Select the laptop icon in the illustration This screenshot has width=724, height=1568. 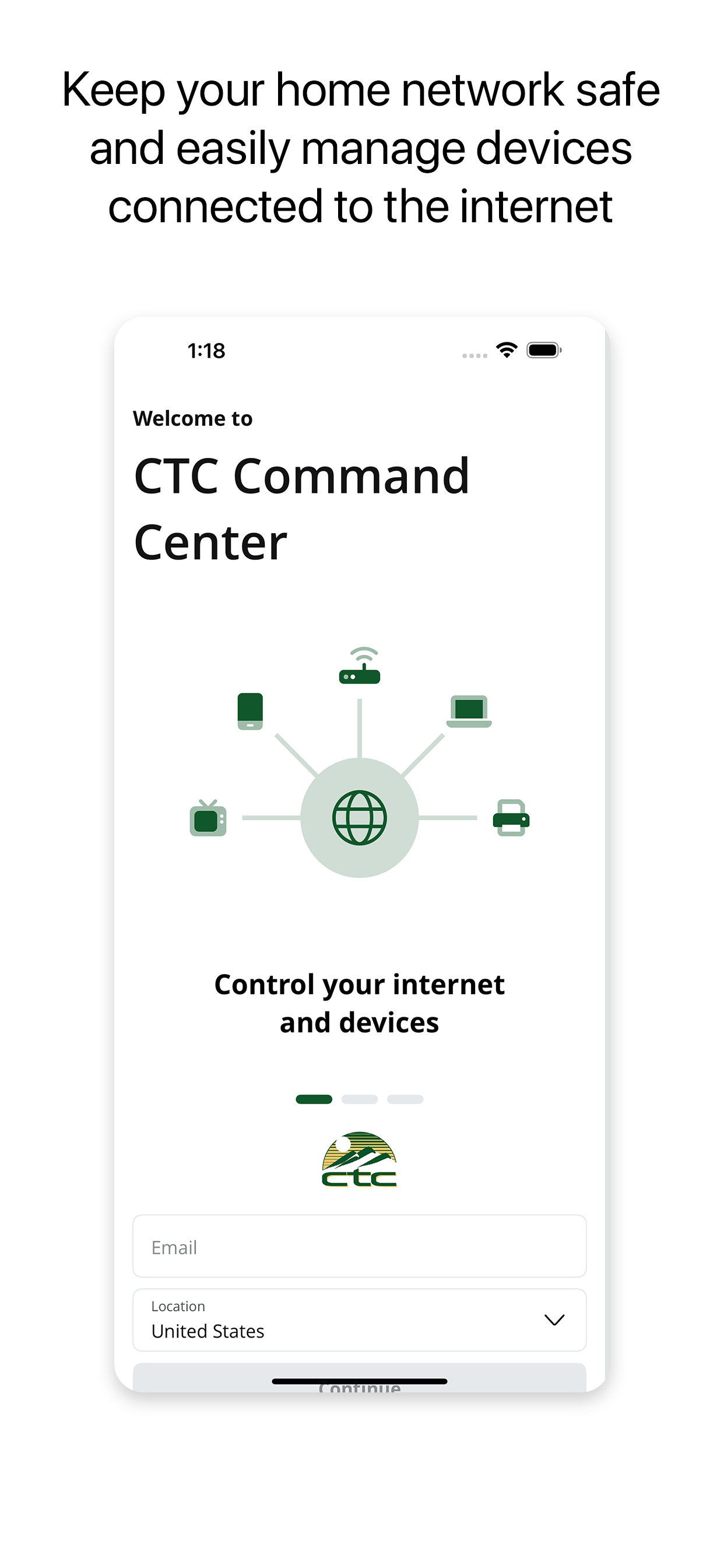coord(469,710)
